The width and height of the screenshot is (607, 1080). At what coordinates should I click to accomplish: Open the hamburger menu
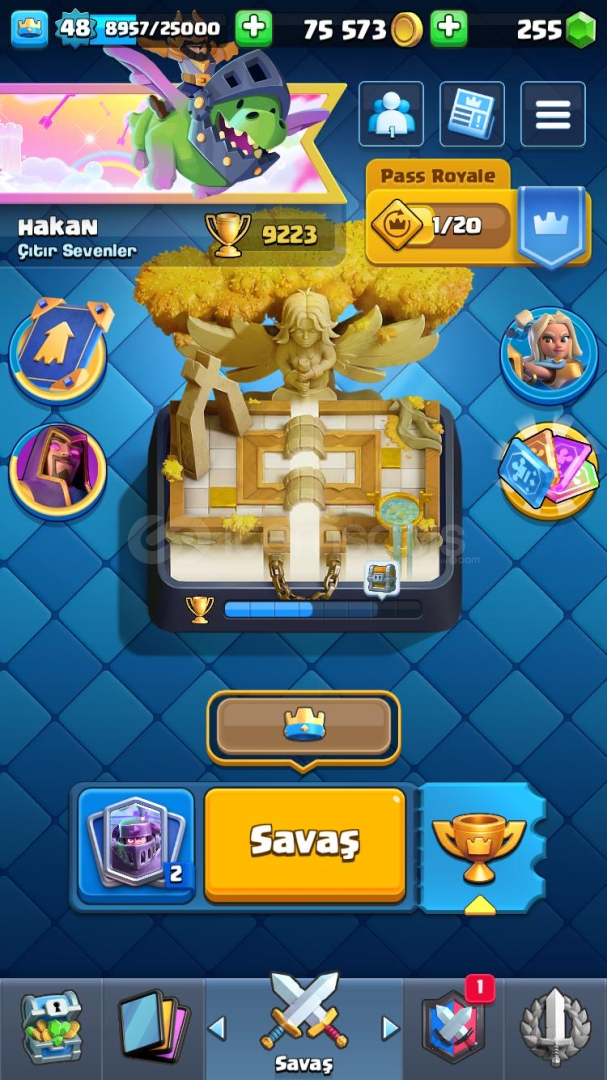click(x=553, y=114)
